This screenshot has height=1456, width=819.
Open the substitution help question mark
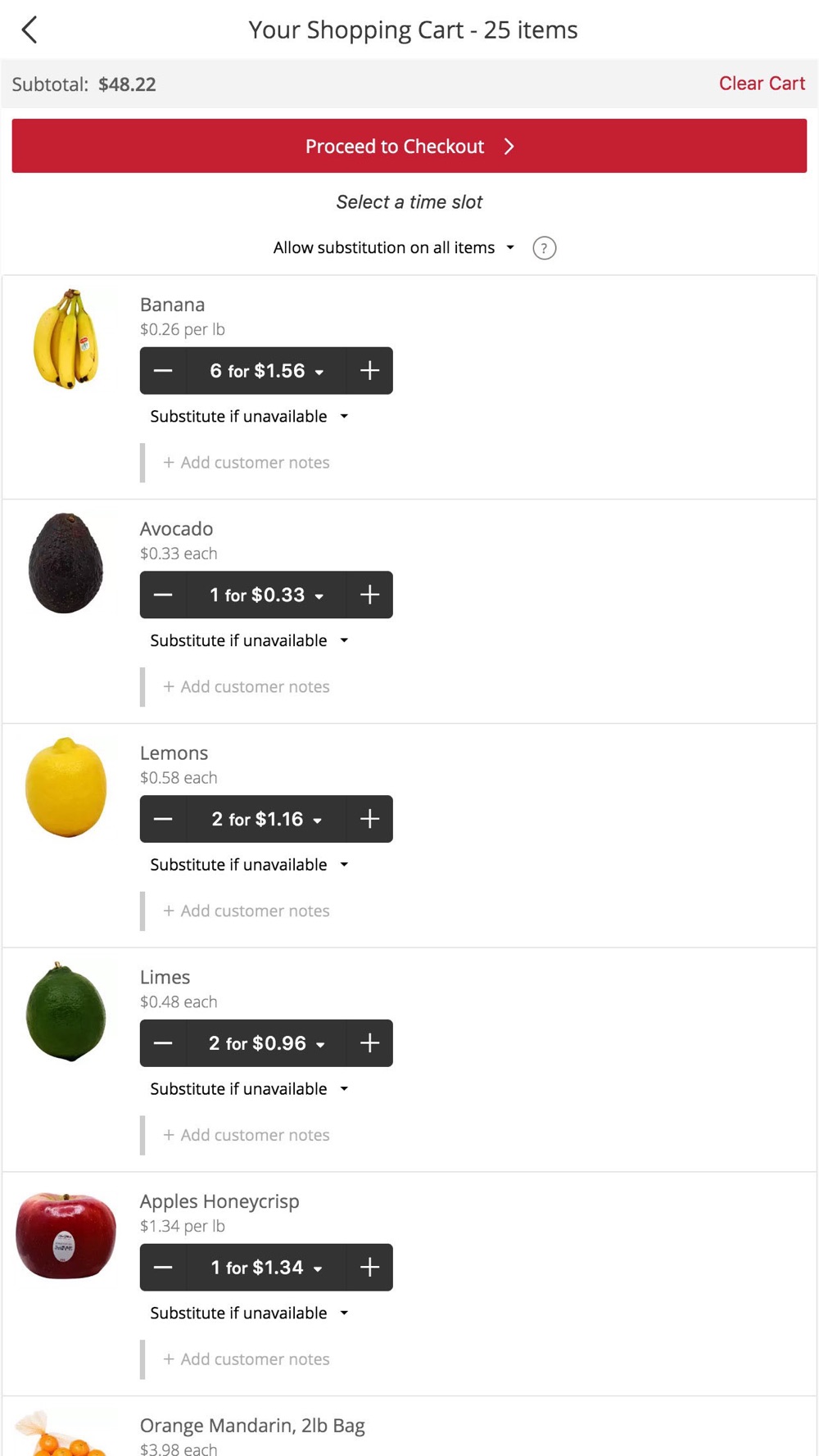544,248
